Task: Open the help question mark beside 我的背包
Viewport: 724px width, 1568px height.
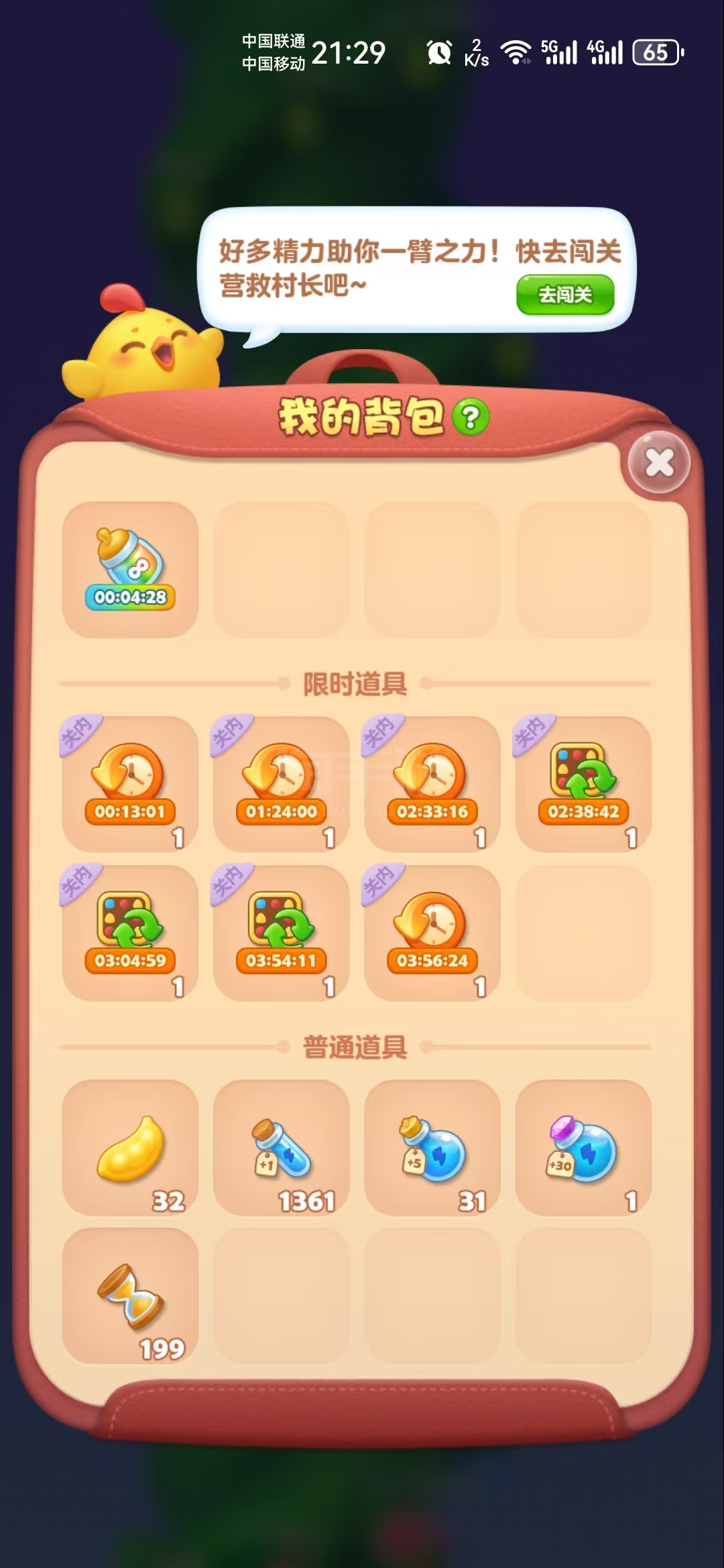Action: (x=471, y=417)
